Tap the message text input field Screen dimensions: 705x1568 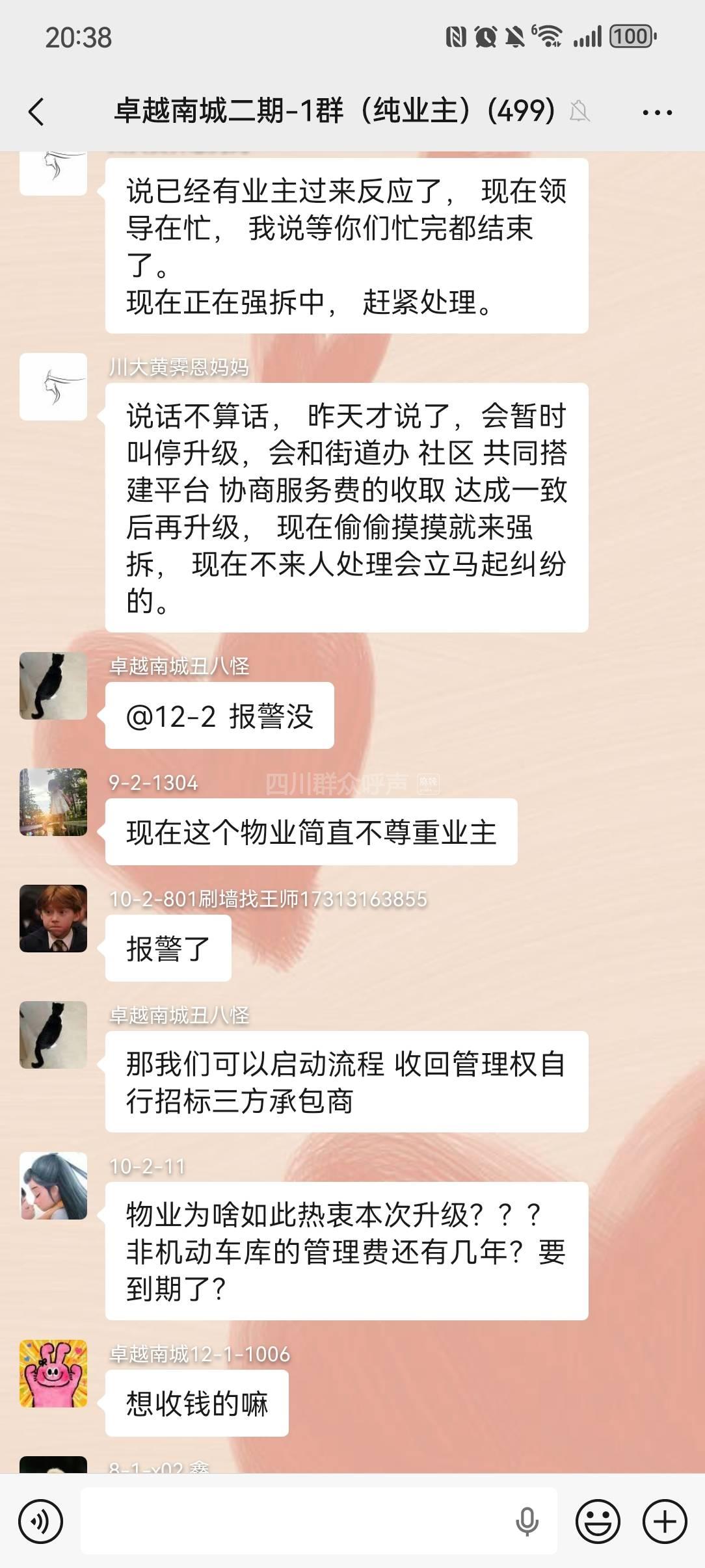[x=293, y=1521]
